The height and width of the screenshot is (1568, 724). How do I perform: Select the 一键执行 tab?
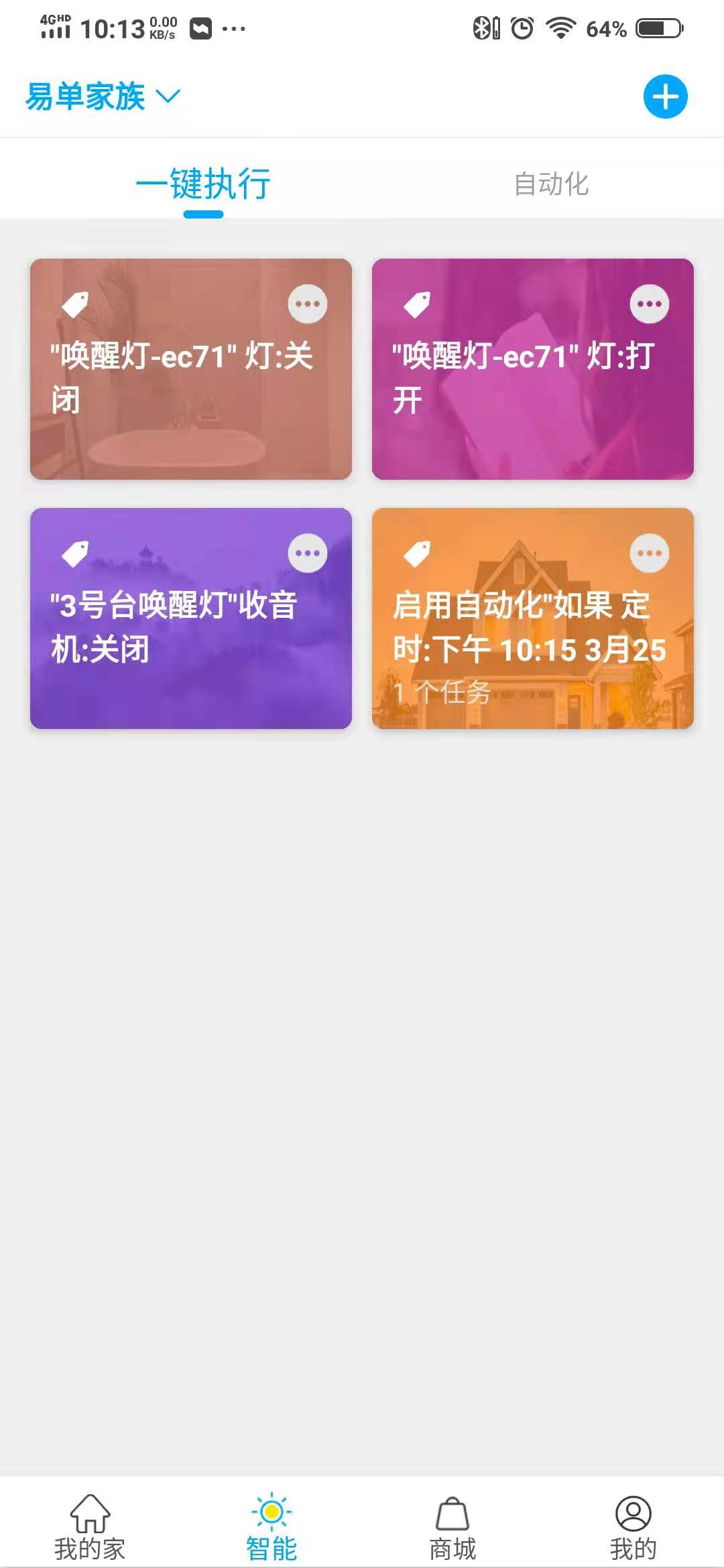[202, 185]
